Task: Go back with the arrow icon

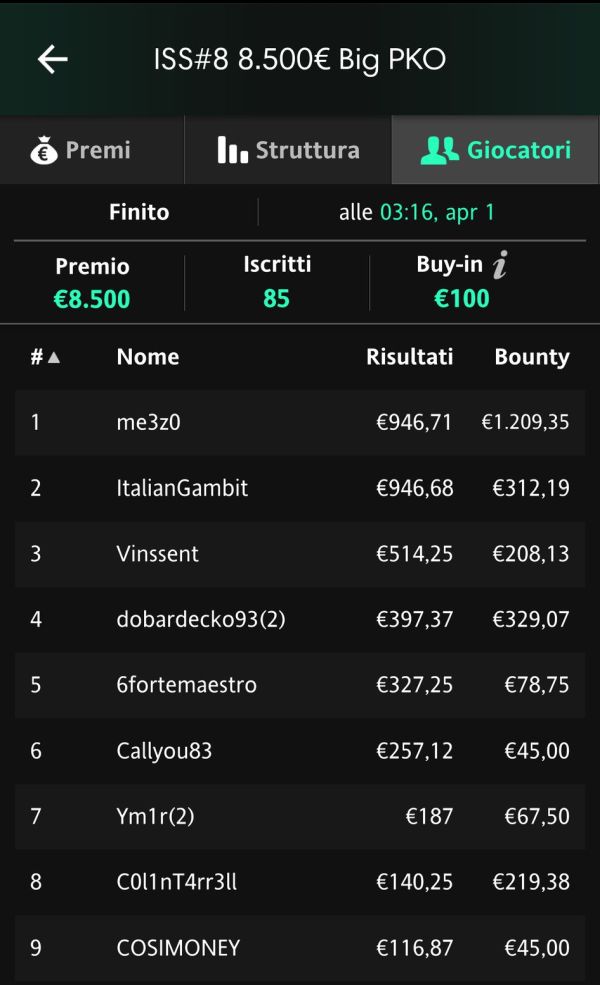Action: [x=52, y=60]
